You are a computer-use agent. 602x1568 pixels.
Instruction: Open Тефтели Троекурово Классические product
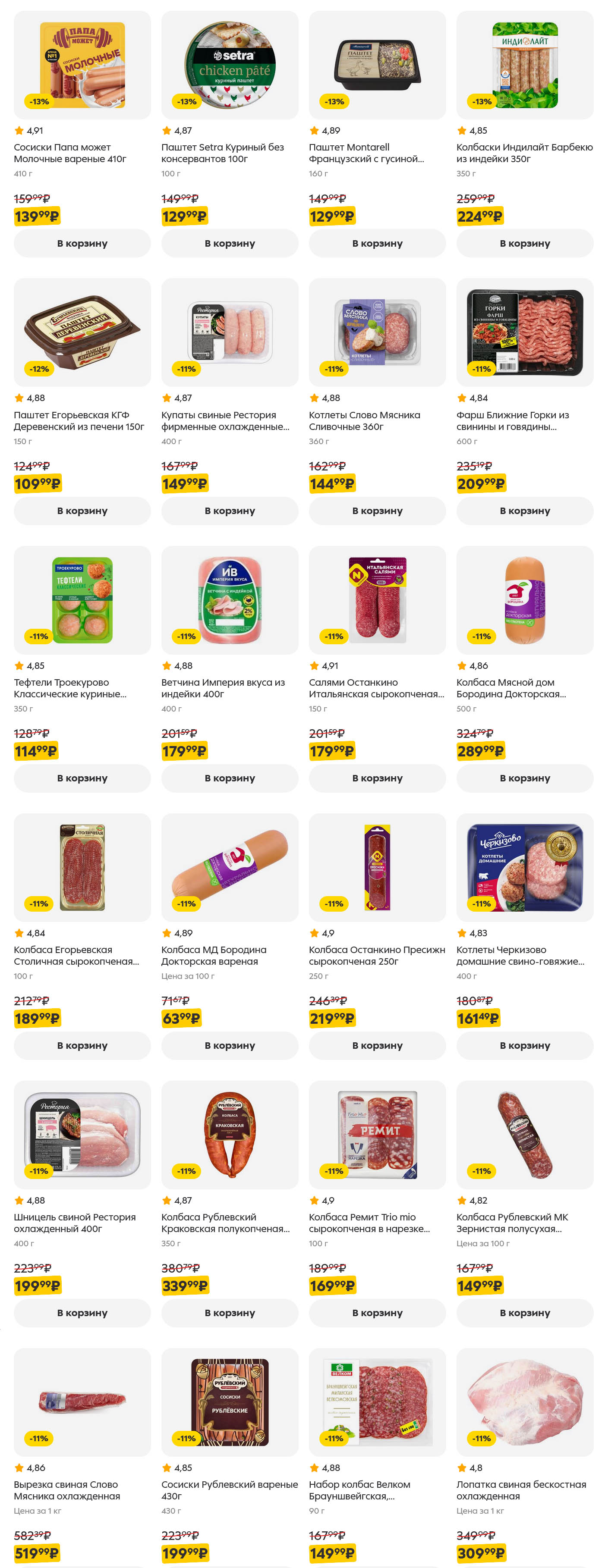click(82, 599)
